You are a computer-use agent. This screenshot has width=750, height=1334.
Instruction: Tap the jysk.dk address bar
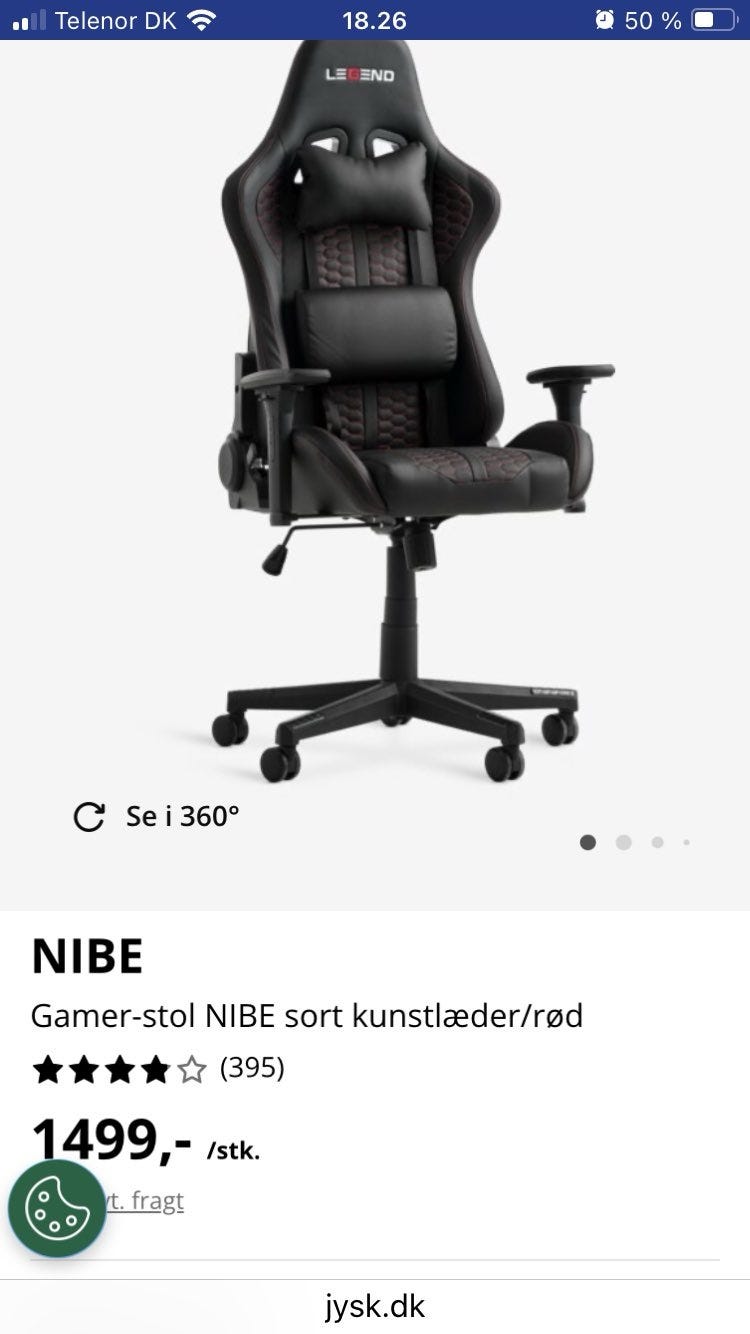coord(375,1306)
